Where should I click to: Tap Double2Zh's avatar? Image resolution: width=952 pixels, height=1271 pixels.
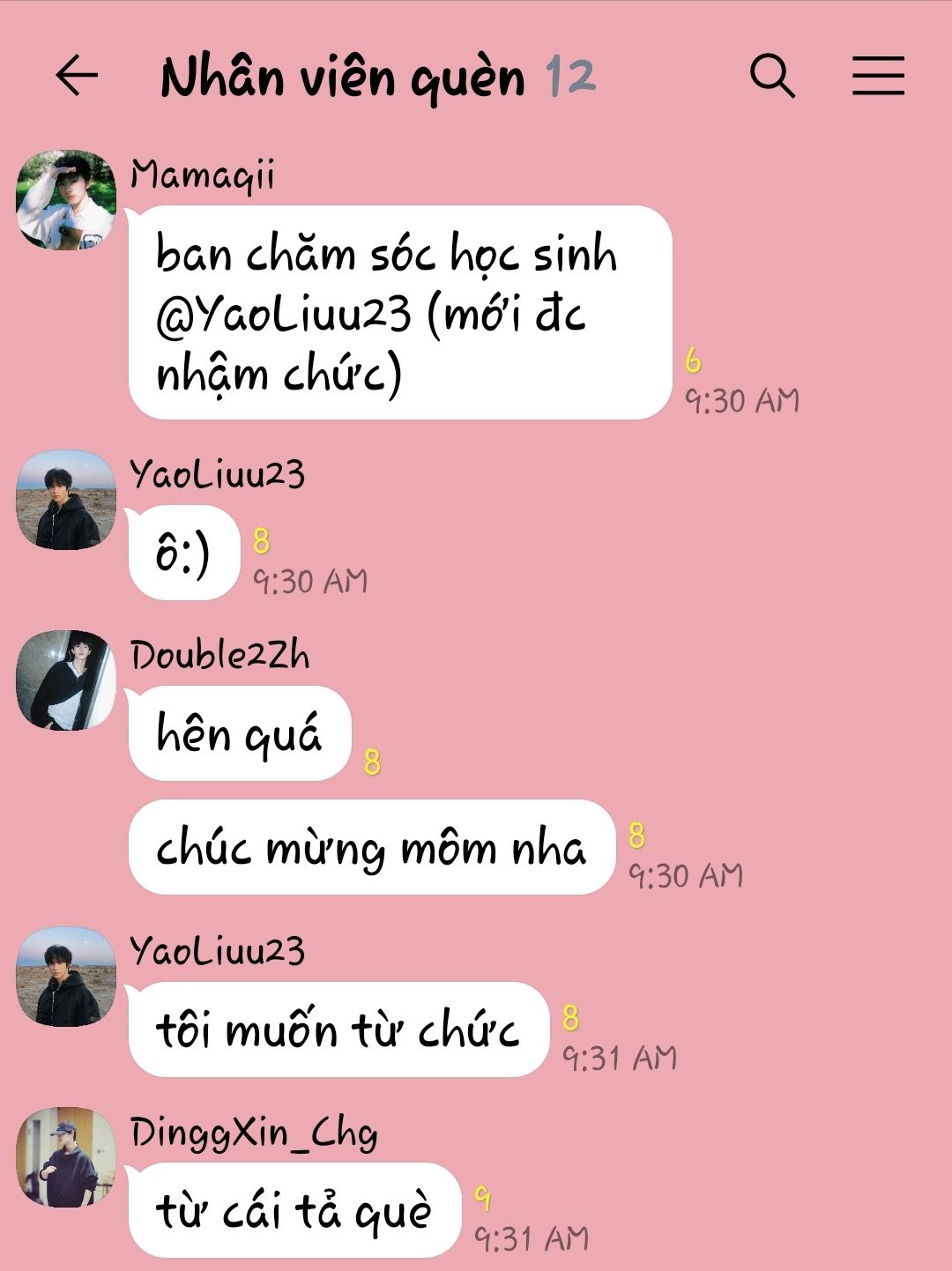(x=66, y=680)
